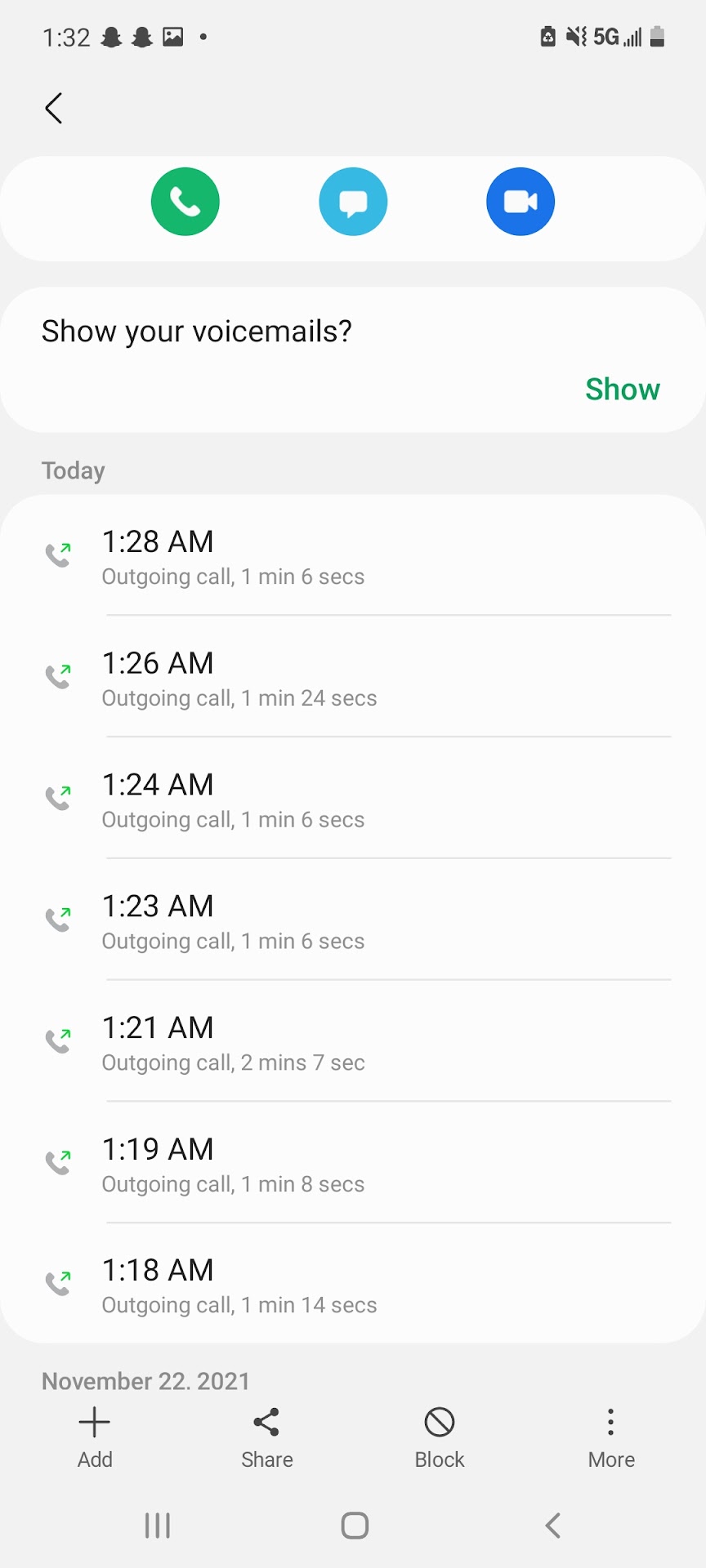Viewport: 706px width, 1568px height.
Task: Tap Show to display voicemails
Action: click(622, 390)
